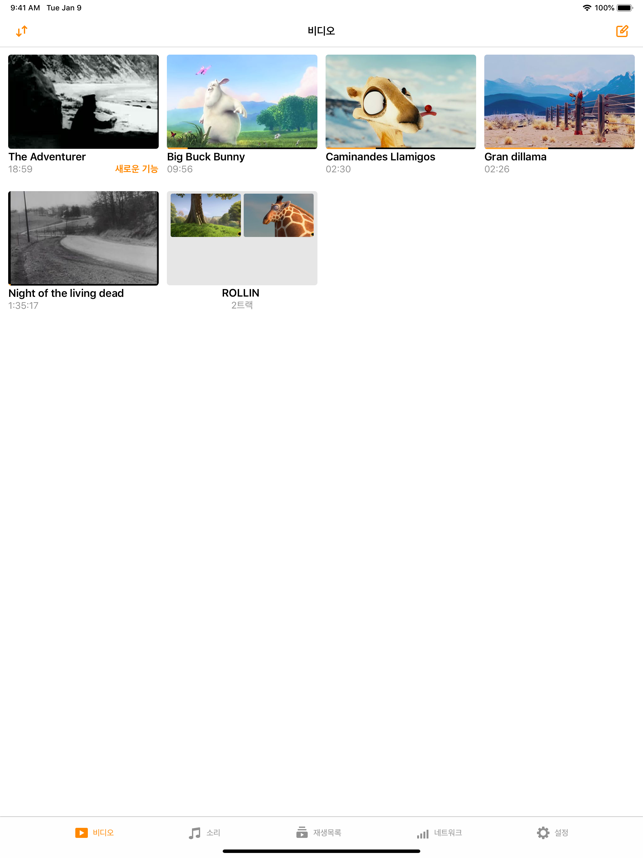Go to the 설정 tab
Screen dimensions: 643x858
552,832
